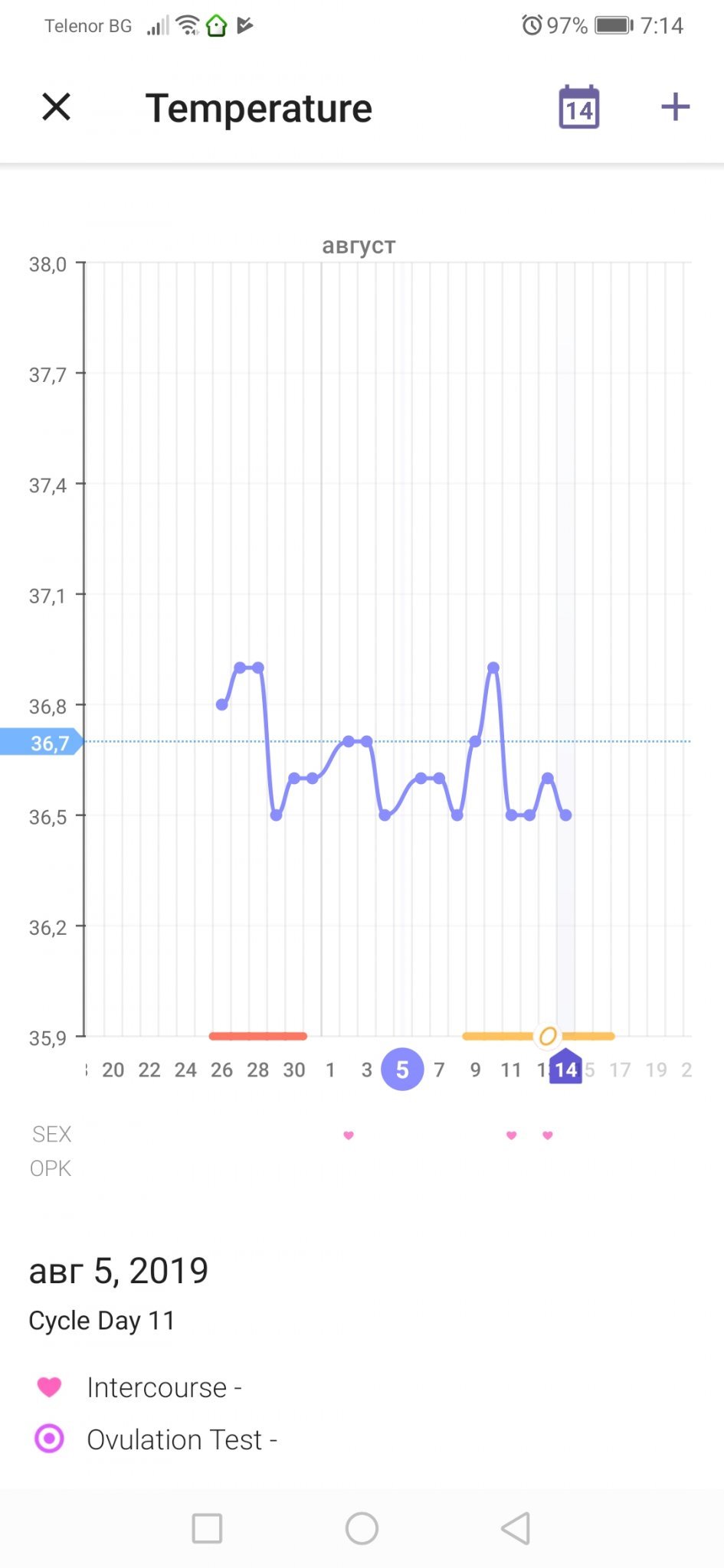Go back using the system back button

[x=516, y=1528]
